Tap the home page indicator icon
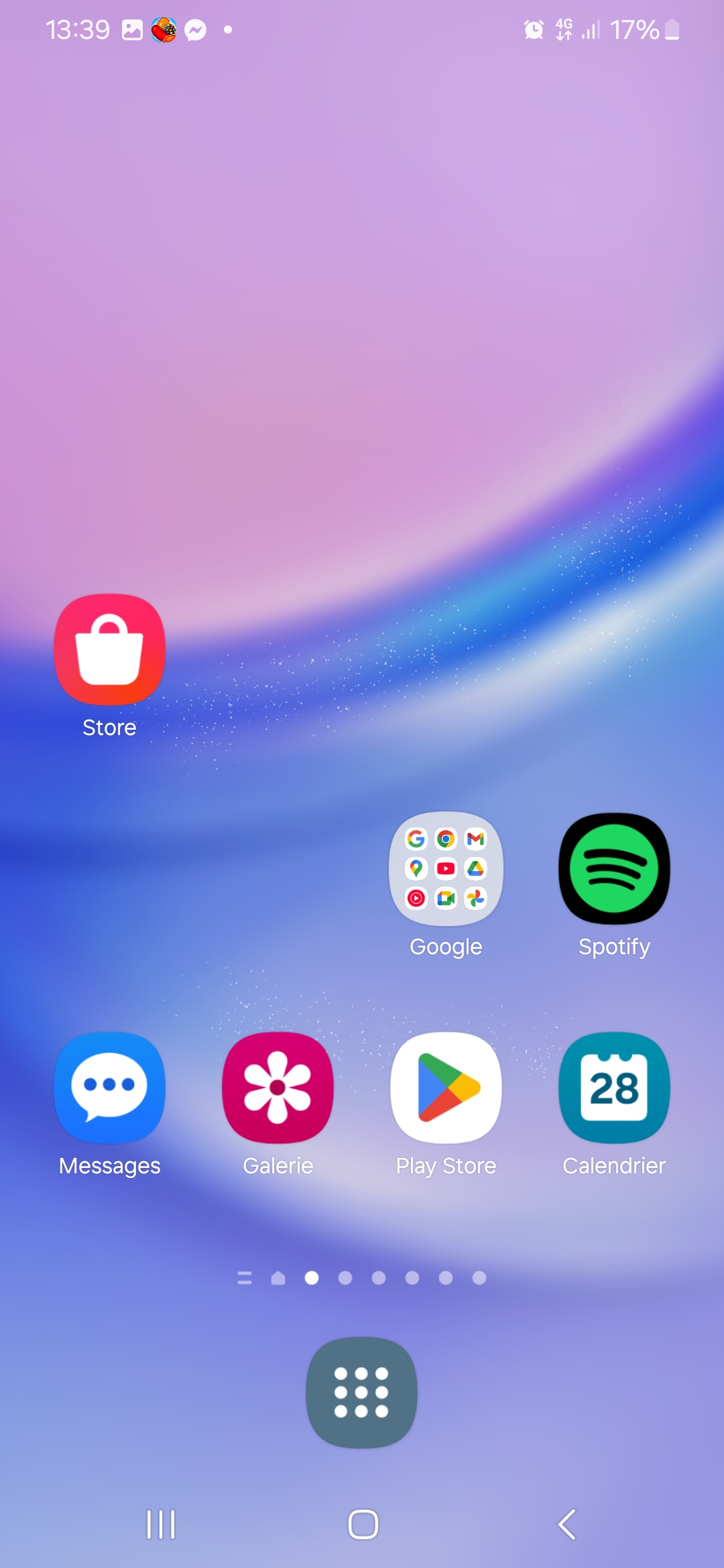The height and width of the screenshot is (1568, 724). (278, 1279)
